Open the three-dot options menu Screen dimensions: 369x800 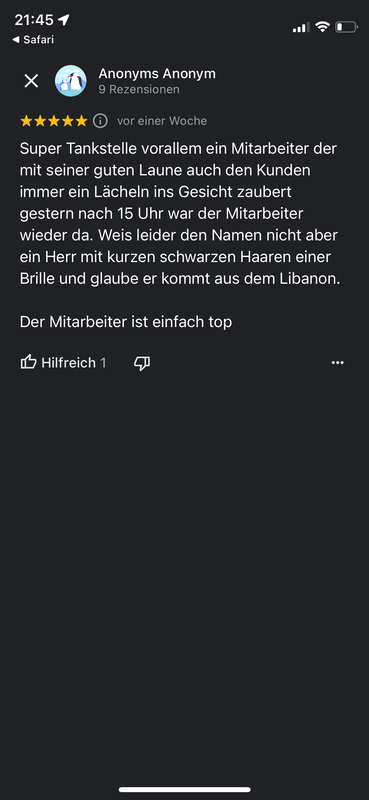coord(338,363)
